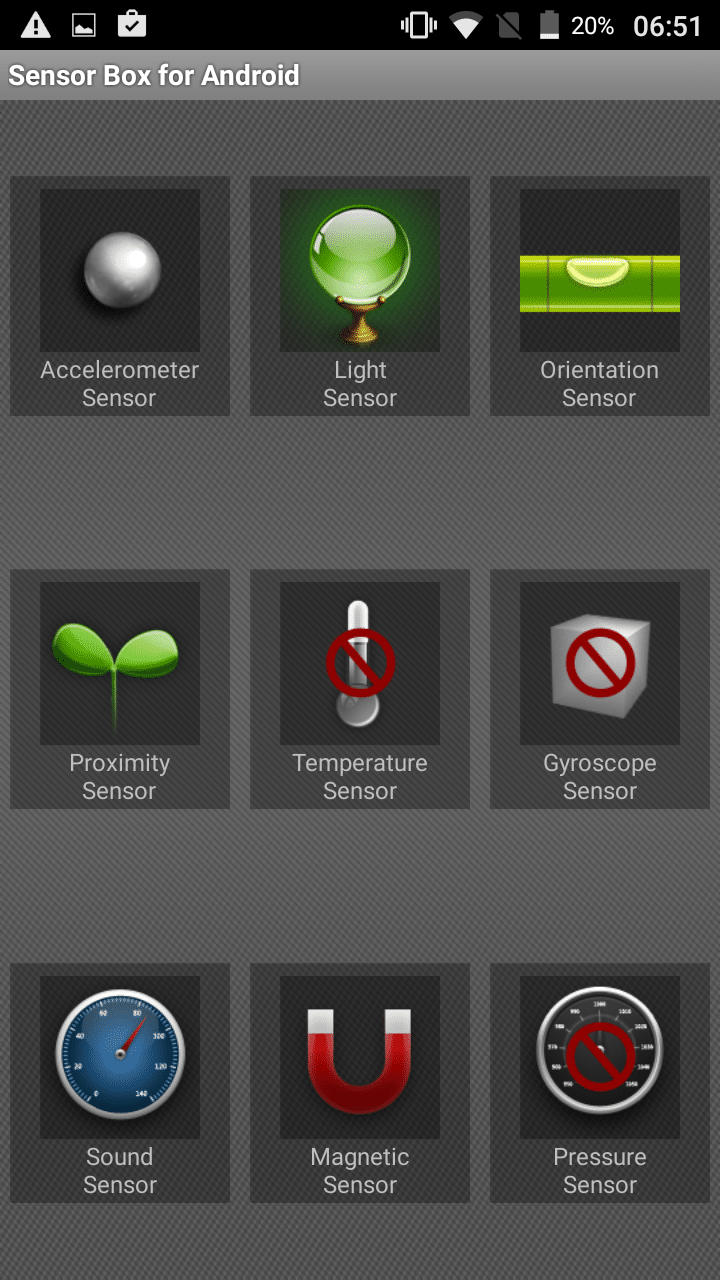
Task: Choose the Gyroscope Sensor tile
Action: (600, 689)
